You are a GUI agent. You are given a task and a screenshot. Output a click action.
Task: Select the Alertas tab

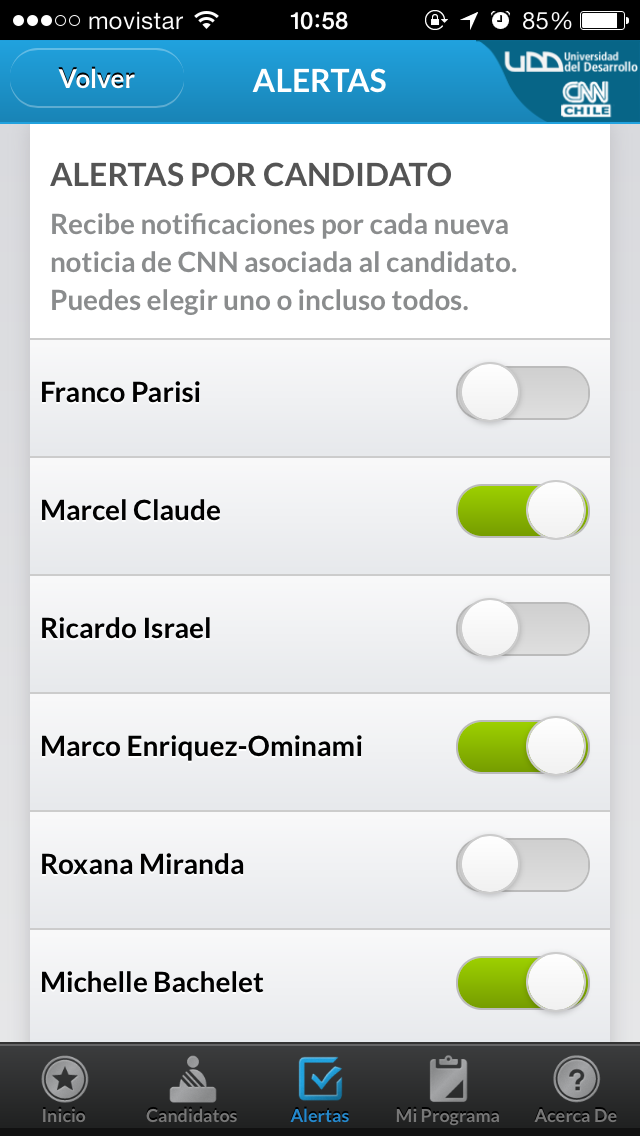click(320, 1089)
